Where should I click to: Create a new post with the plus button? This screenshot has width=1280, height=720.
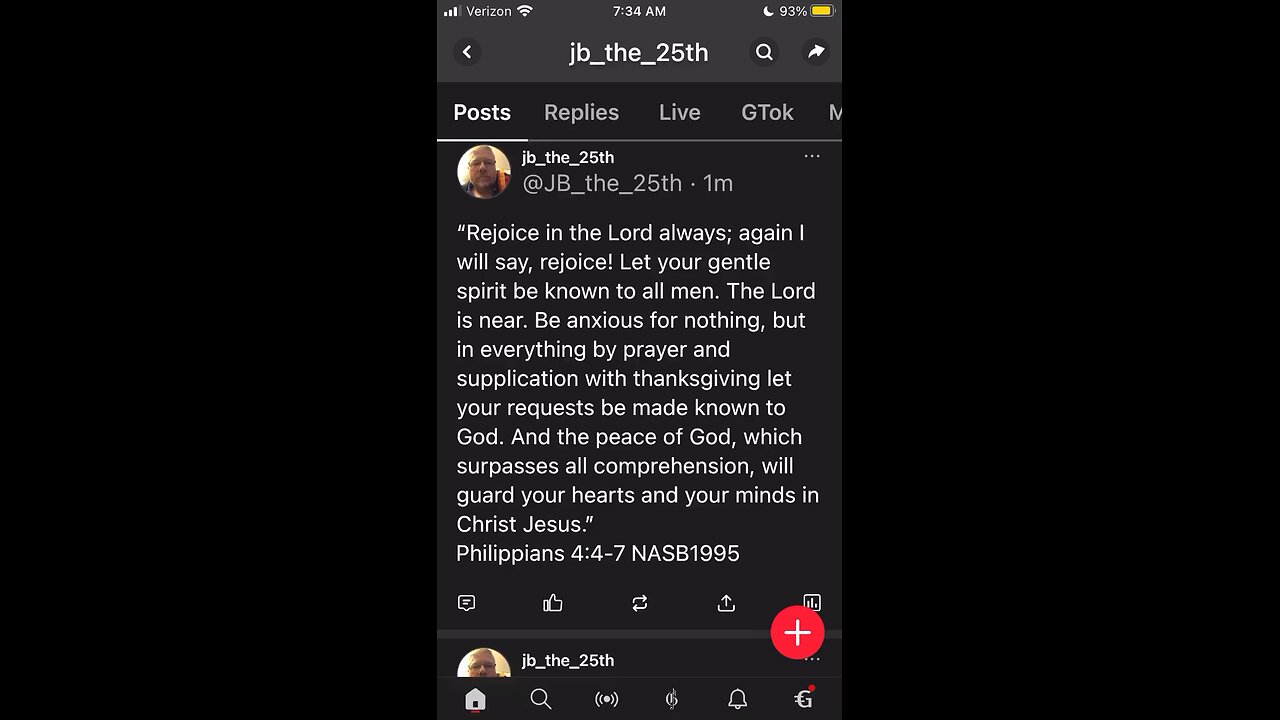(797, 632)
